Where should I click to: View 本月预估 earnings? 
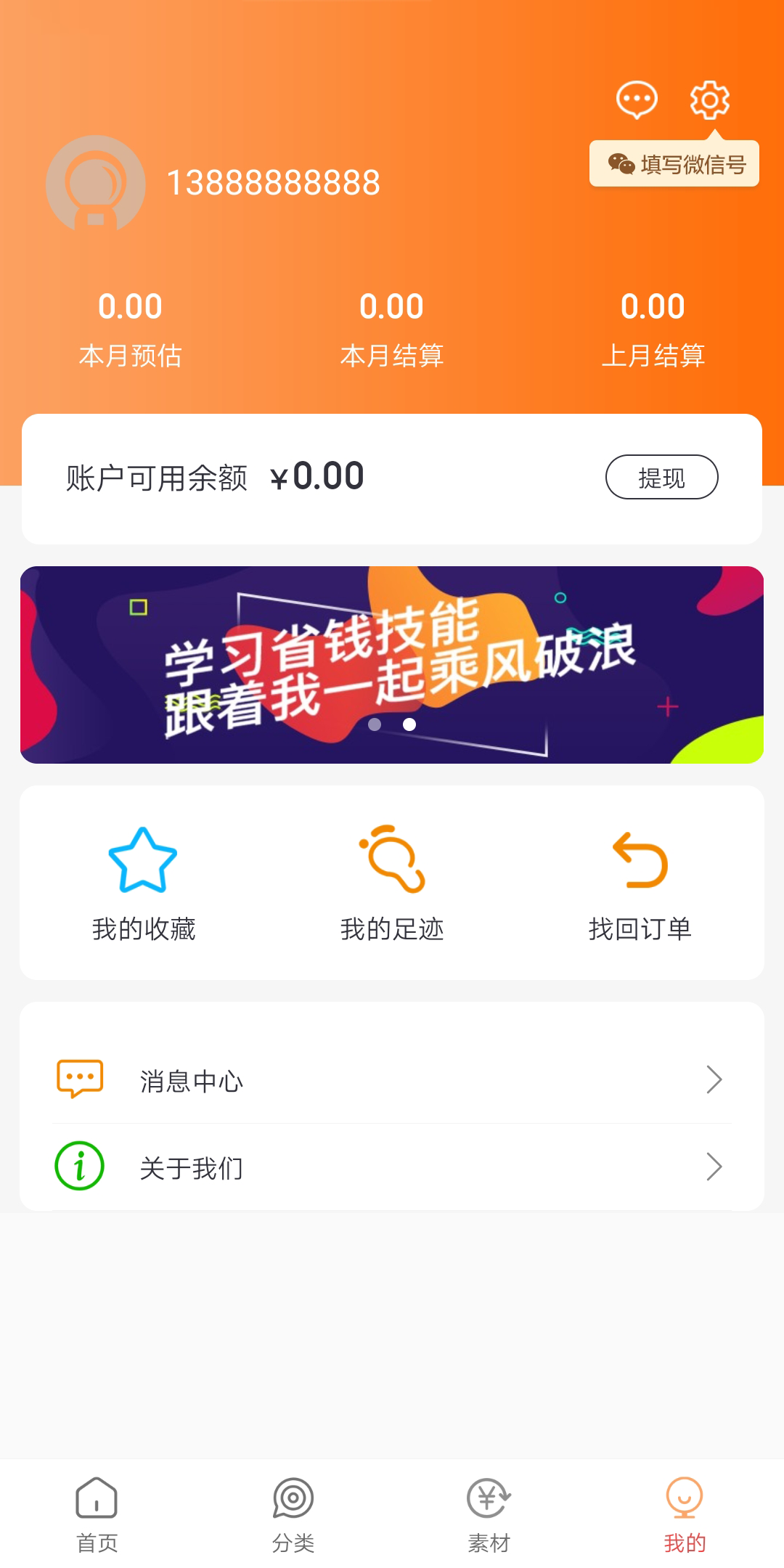point(131,329)
